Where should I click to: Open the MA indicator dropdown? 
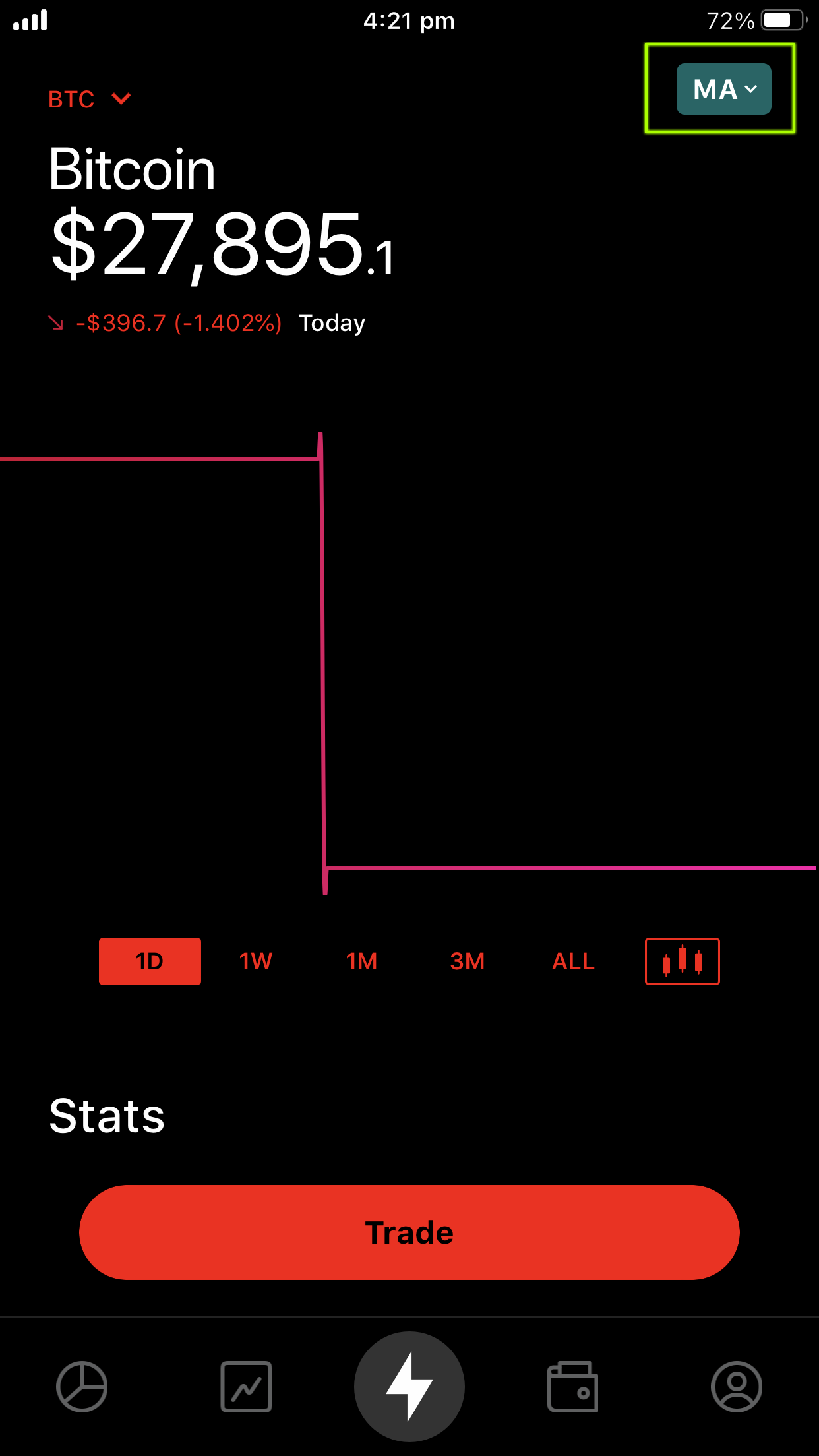pos(723,89)
